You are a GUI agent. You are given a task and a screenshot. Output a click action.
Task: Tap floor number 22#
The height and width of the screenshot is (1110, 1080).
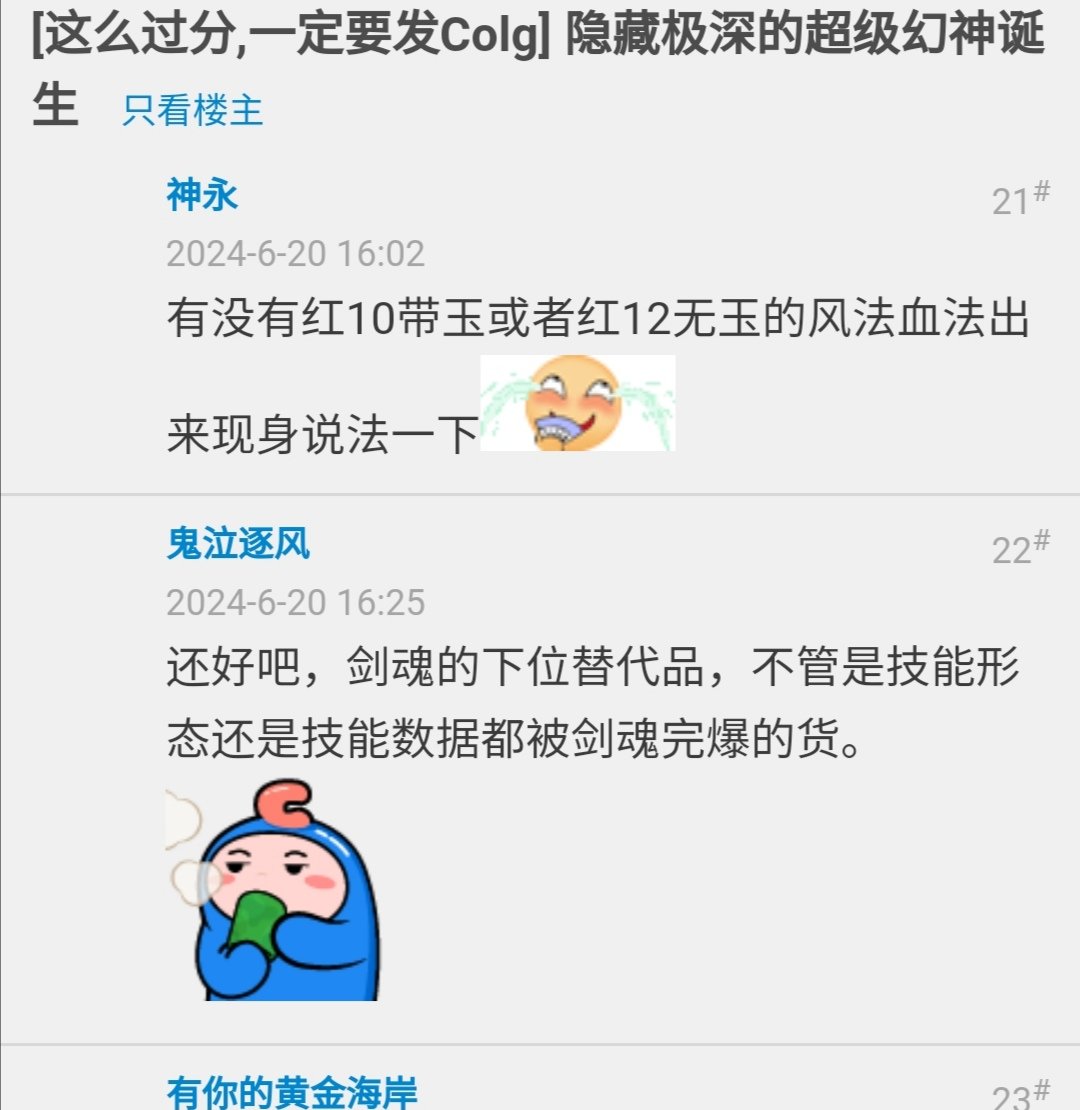tap(1019, 548)
